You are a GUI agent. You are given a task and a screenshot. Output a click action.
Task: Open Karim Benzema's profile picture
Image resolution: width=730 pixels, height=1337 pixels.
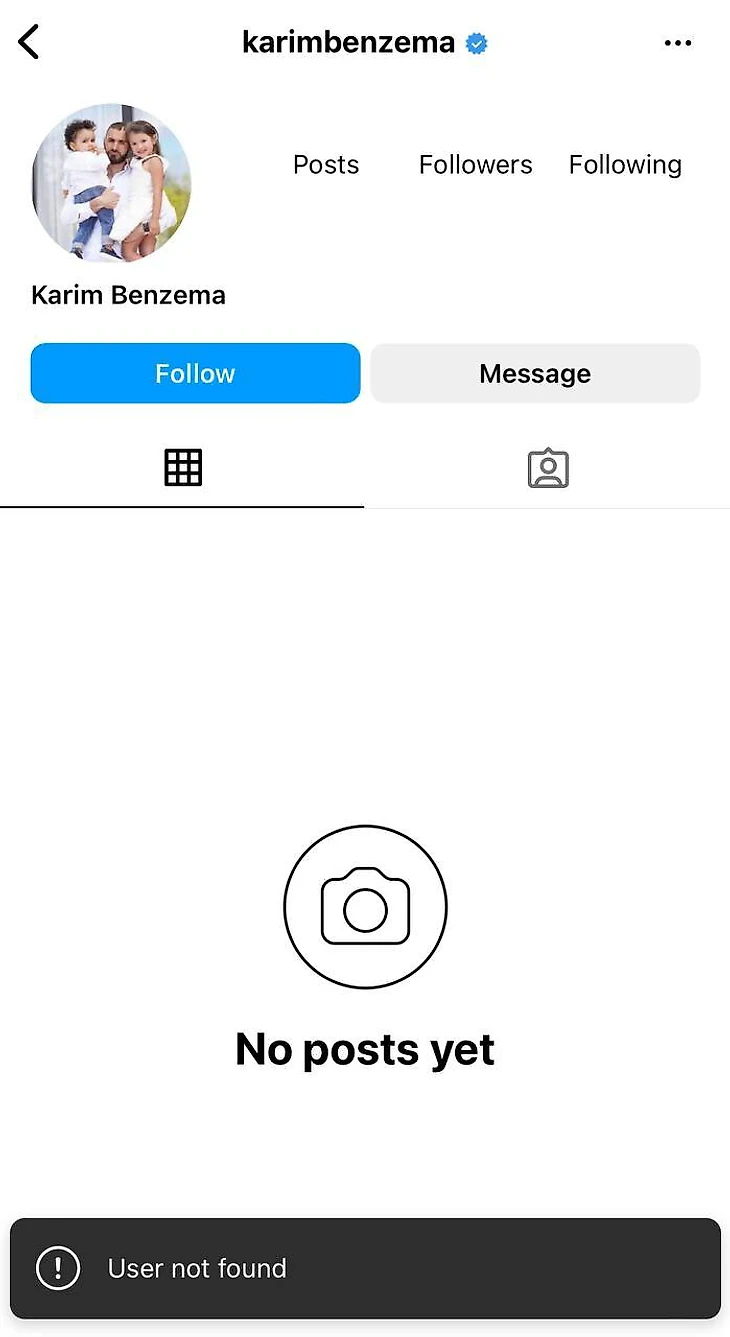click(x=111, y=183)
